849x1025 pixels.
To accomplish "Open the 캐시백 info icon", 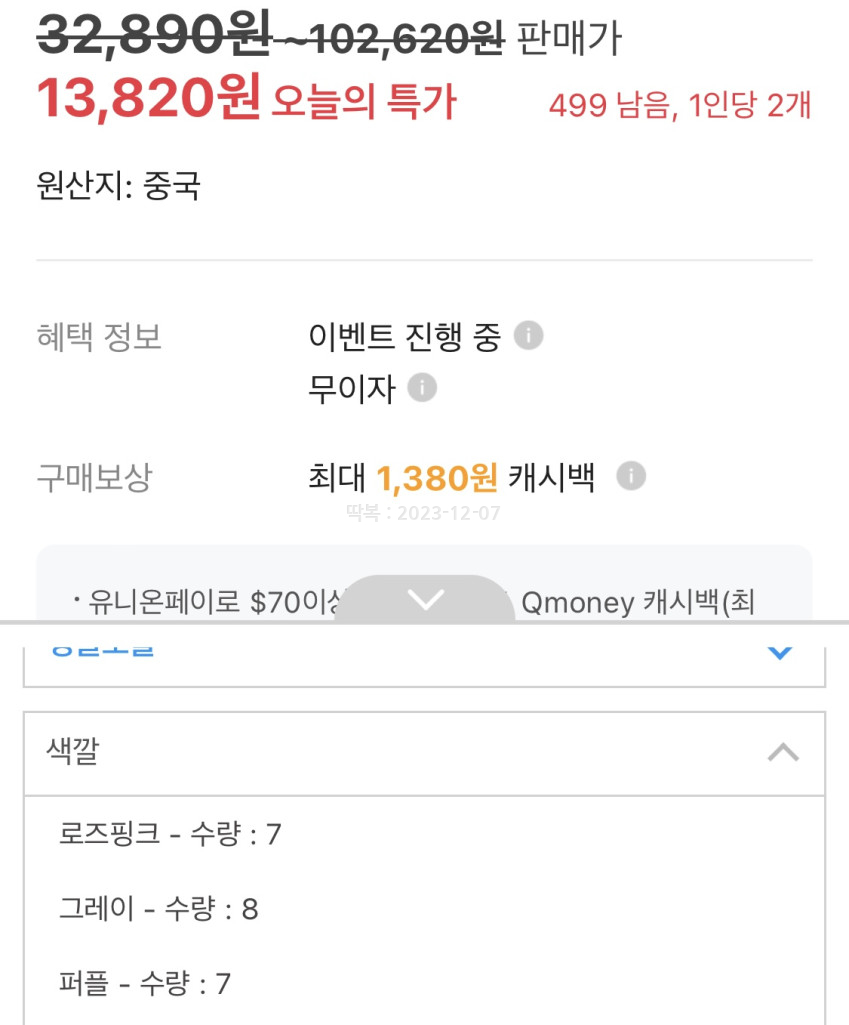I will (630, 477).
